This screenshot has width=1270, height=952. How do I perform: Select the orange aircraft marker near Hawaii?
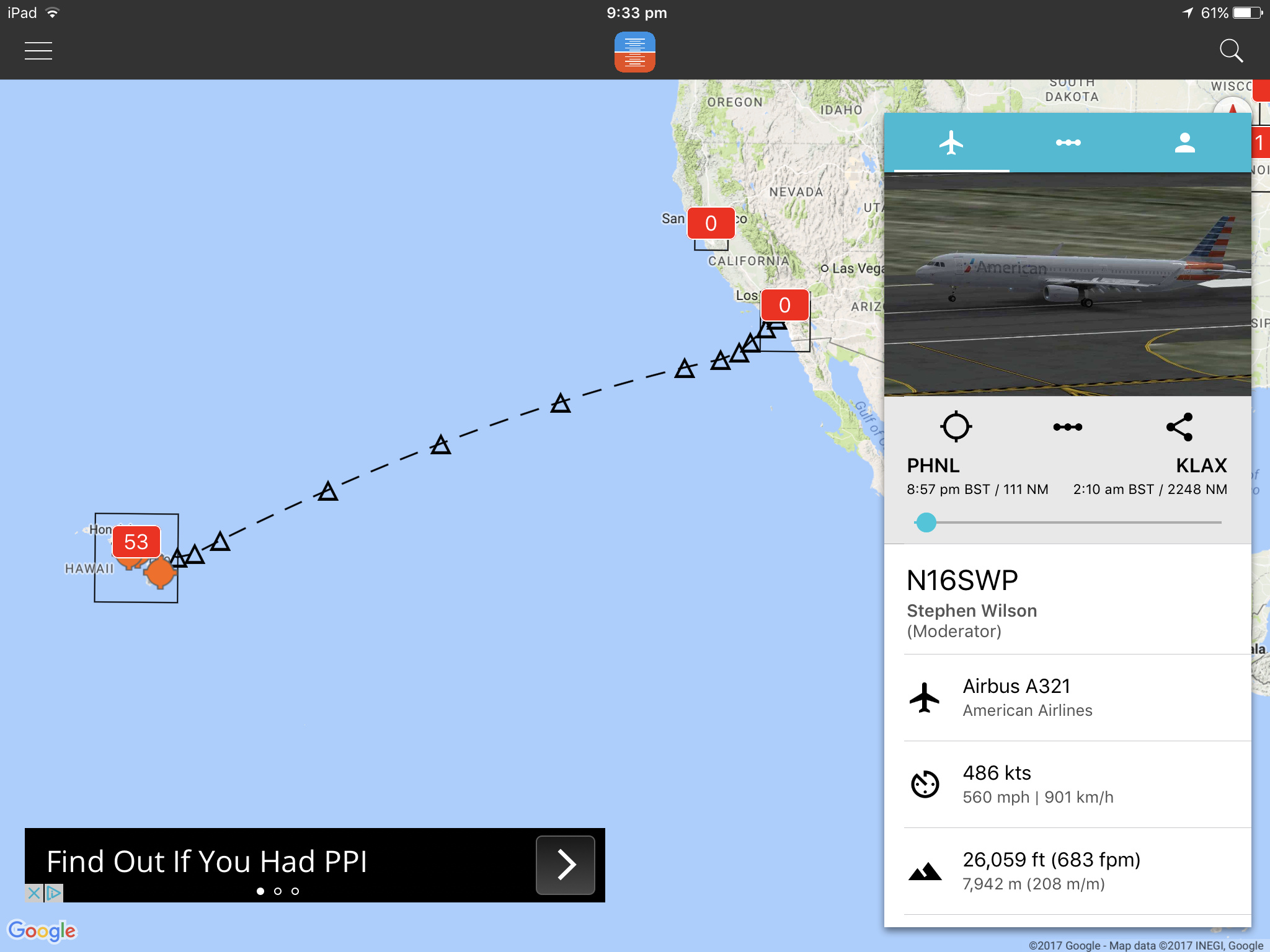161,571
